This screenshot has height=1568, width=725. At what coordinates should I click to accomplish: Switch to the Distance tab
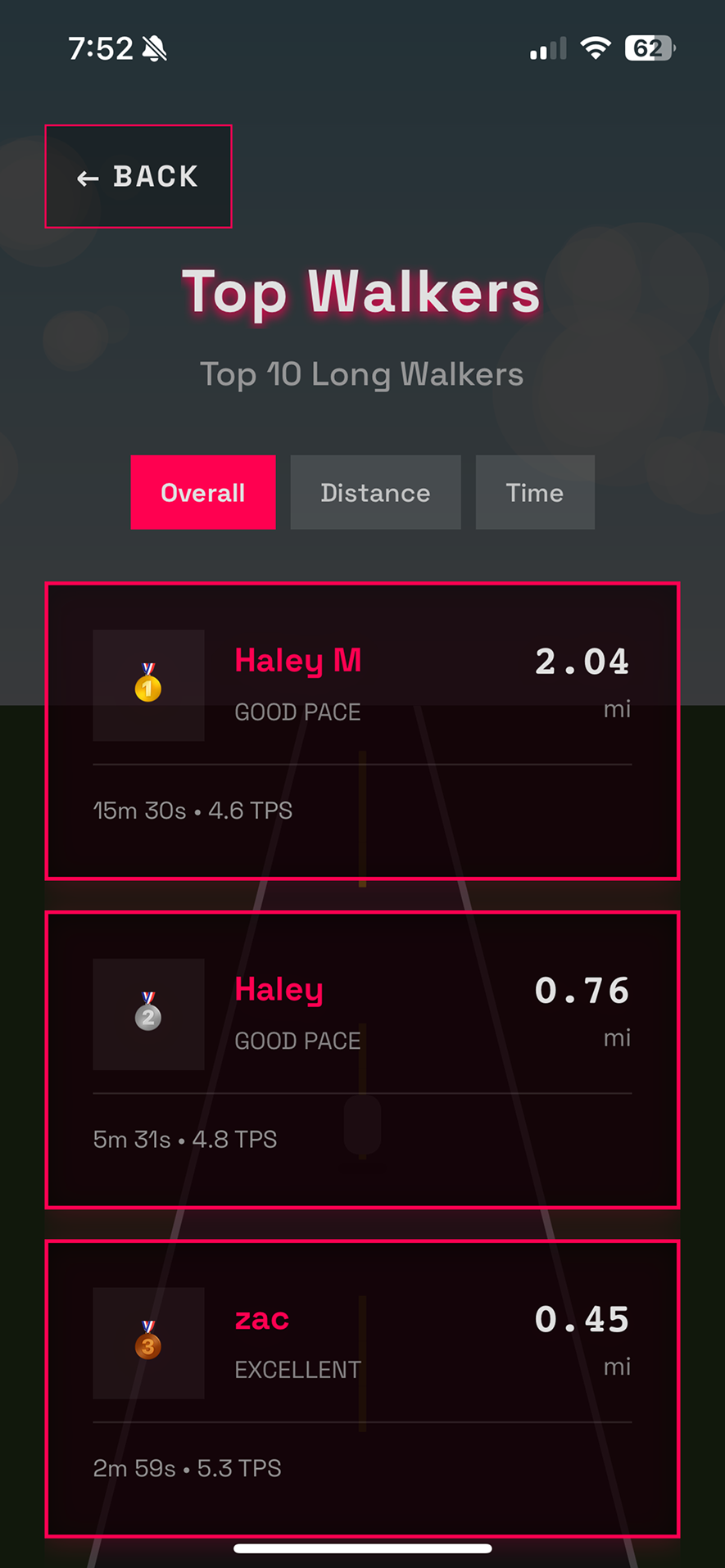pos(375,492)
